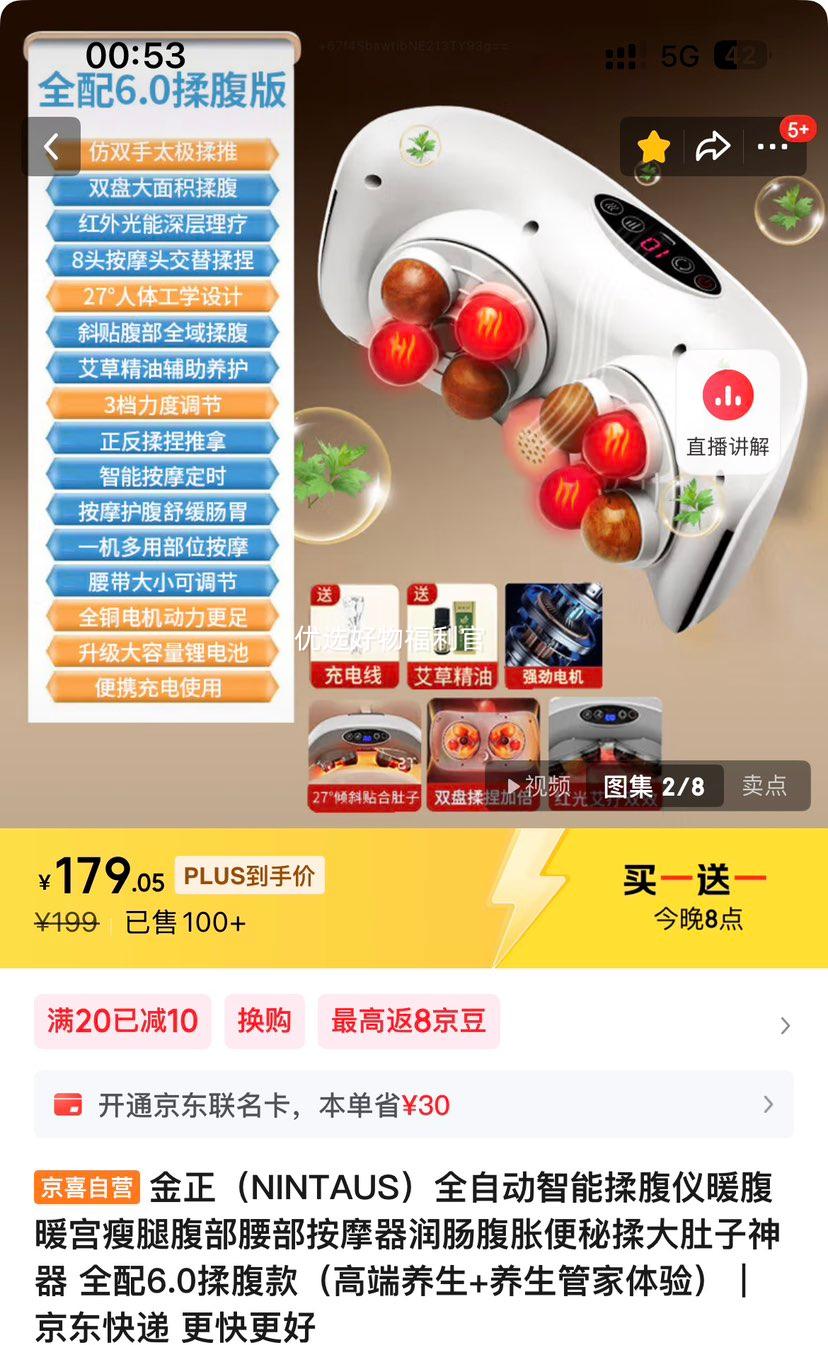Select the 图集 gallery tab

click(654, 786)
